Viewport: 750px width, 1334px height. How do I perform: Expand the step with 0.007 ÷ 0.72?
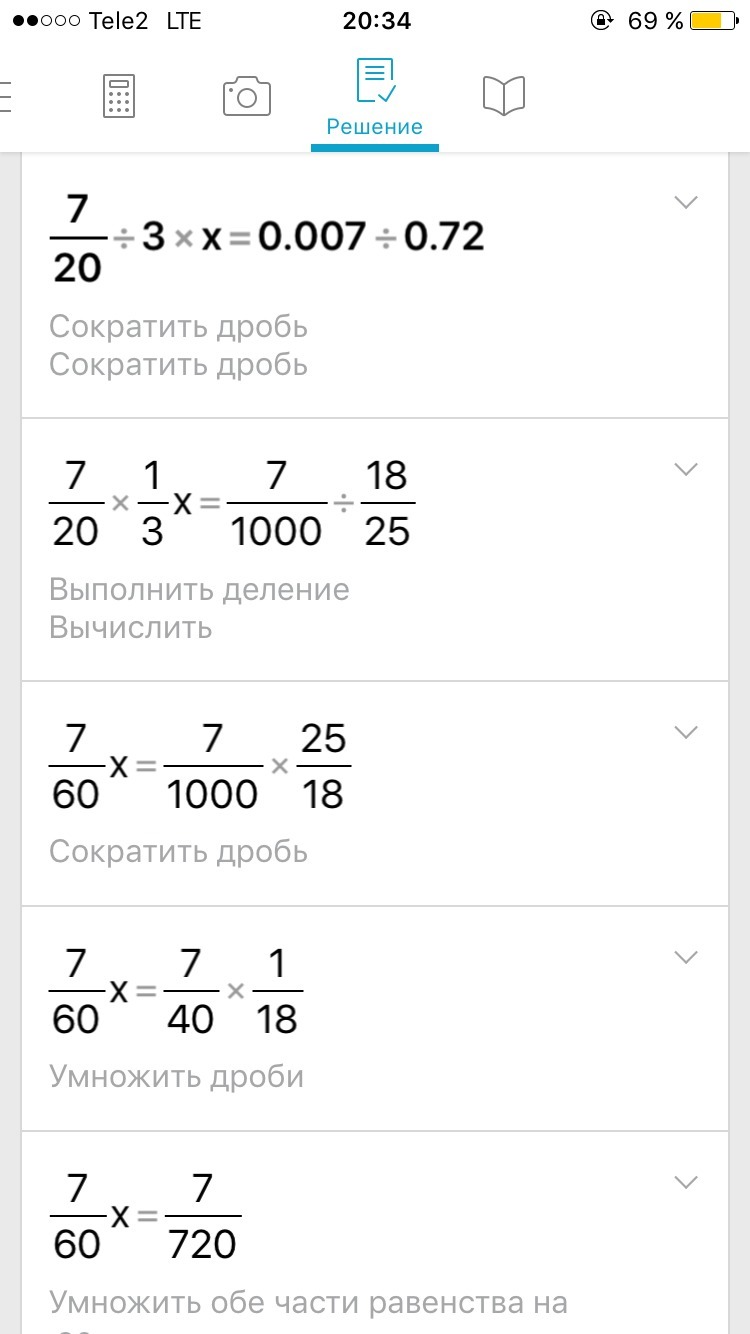pos(685,203)
